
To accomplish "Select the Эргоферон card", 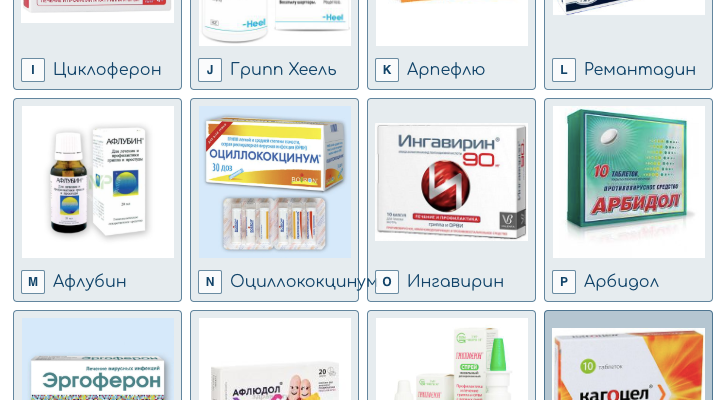I will pyautogui.click(x=97, y=360).
